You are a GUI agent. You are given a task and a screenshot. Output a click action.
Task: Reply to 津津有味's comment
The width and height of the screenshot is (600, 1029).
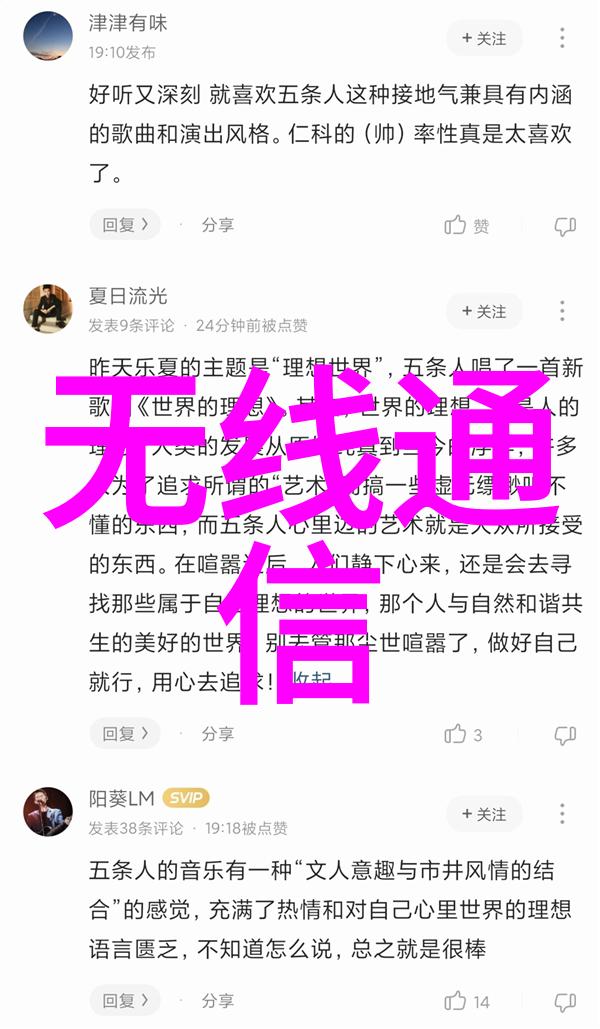tap(125, 225)
